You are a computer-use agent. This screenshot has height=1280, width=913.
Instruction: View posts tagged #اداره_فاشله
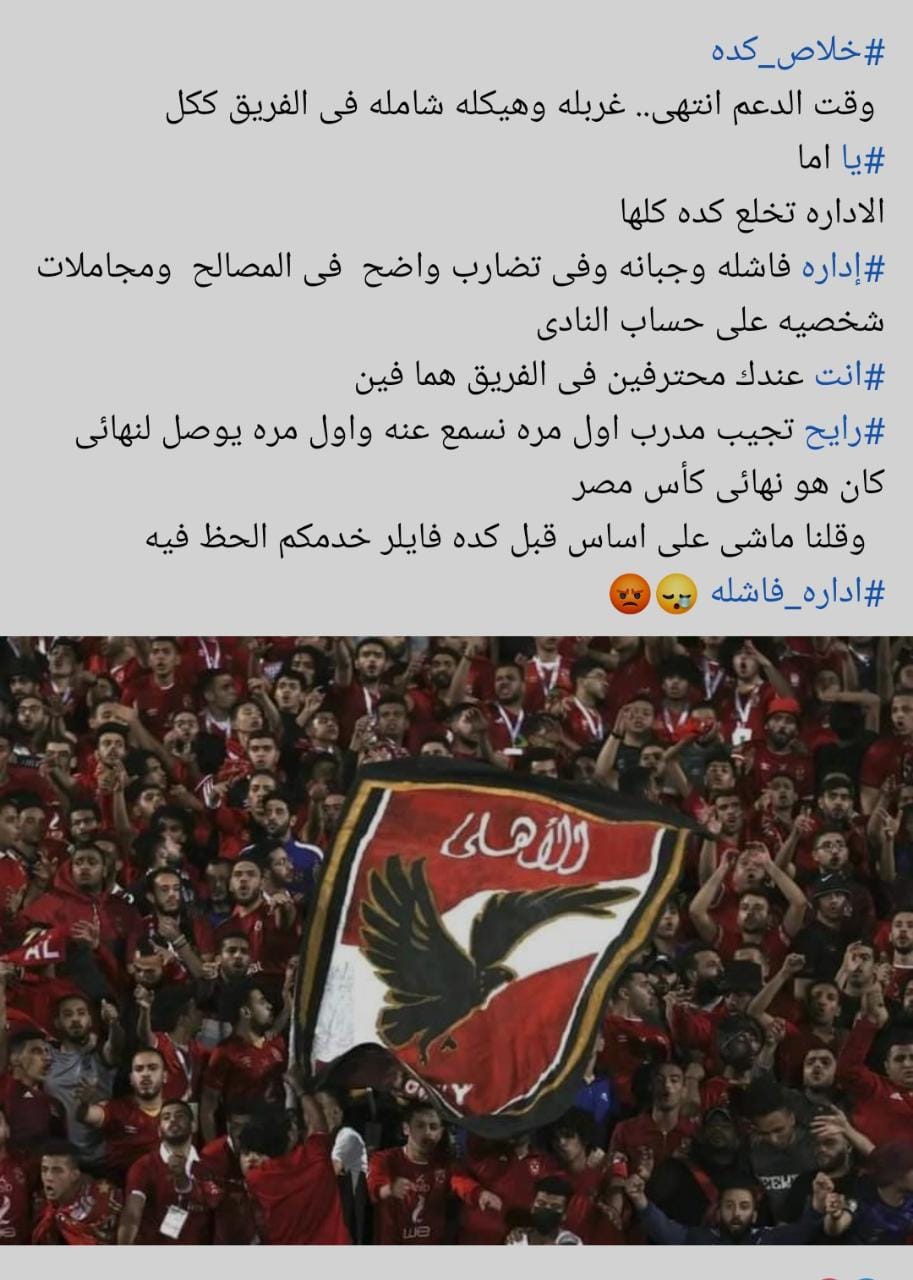(x=798, y=593)
